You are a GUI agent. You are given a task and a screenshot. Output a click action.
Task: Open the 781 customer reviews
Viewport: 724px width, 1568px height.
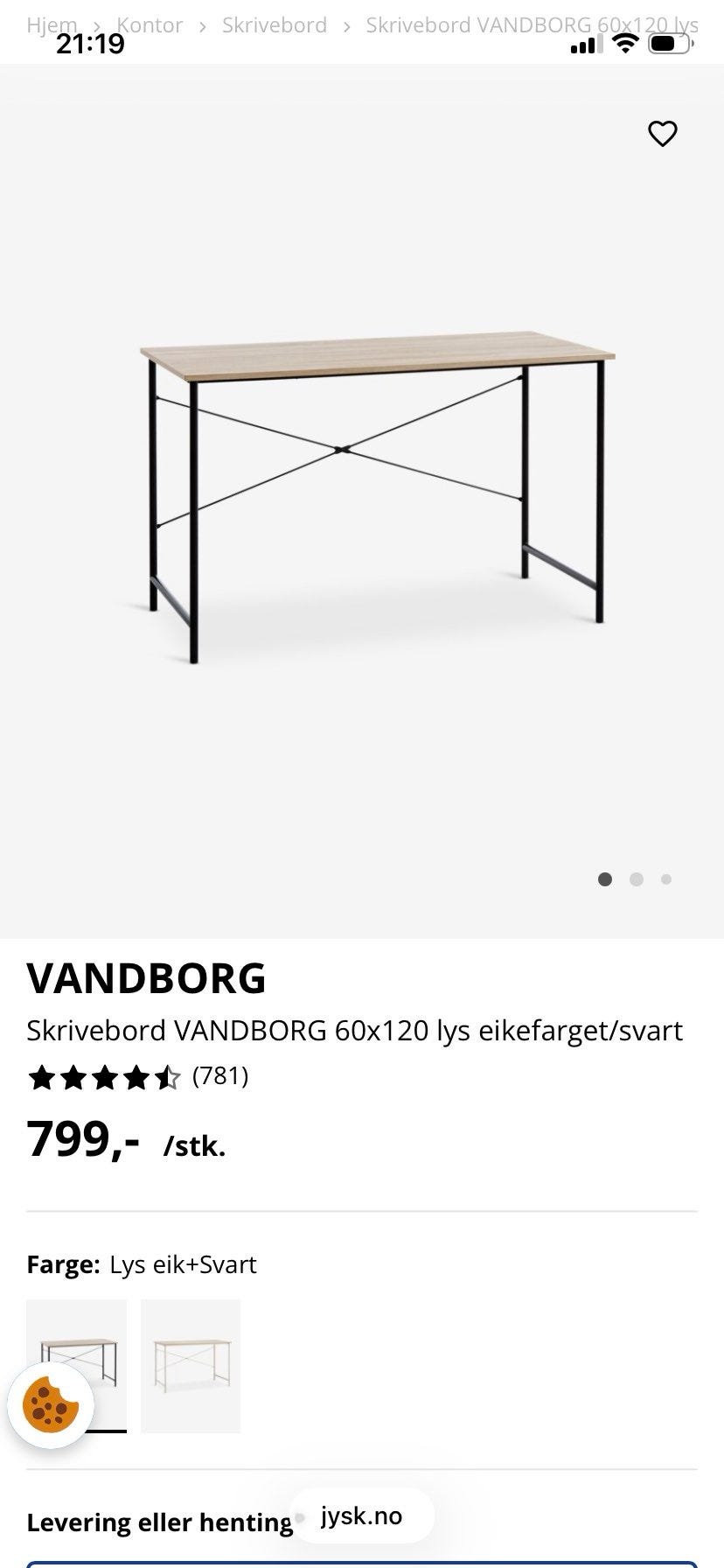click(x=220, y=1075)
